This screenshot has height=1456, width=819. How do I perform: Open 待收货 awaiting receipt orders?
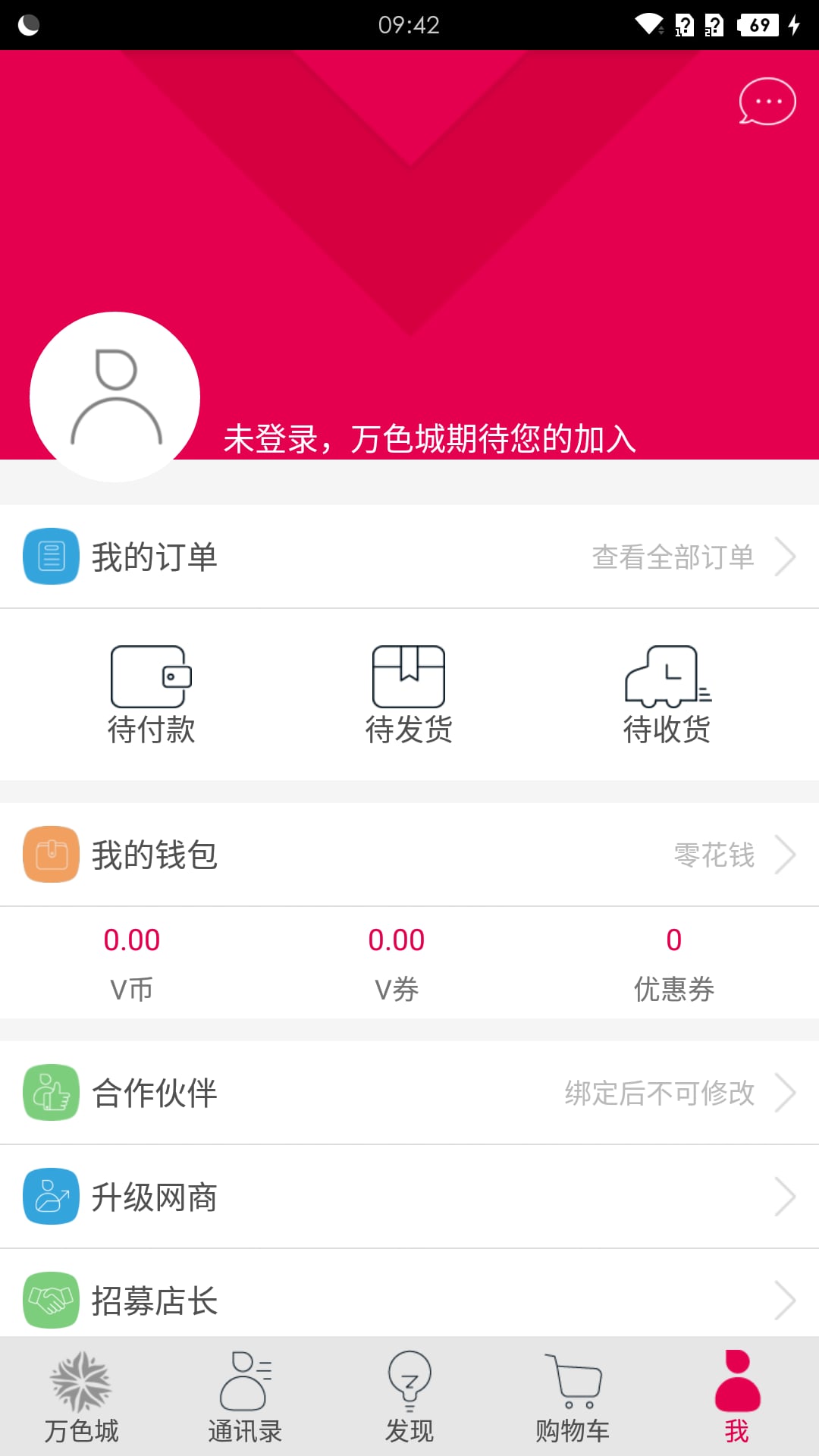point(667,694)
